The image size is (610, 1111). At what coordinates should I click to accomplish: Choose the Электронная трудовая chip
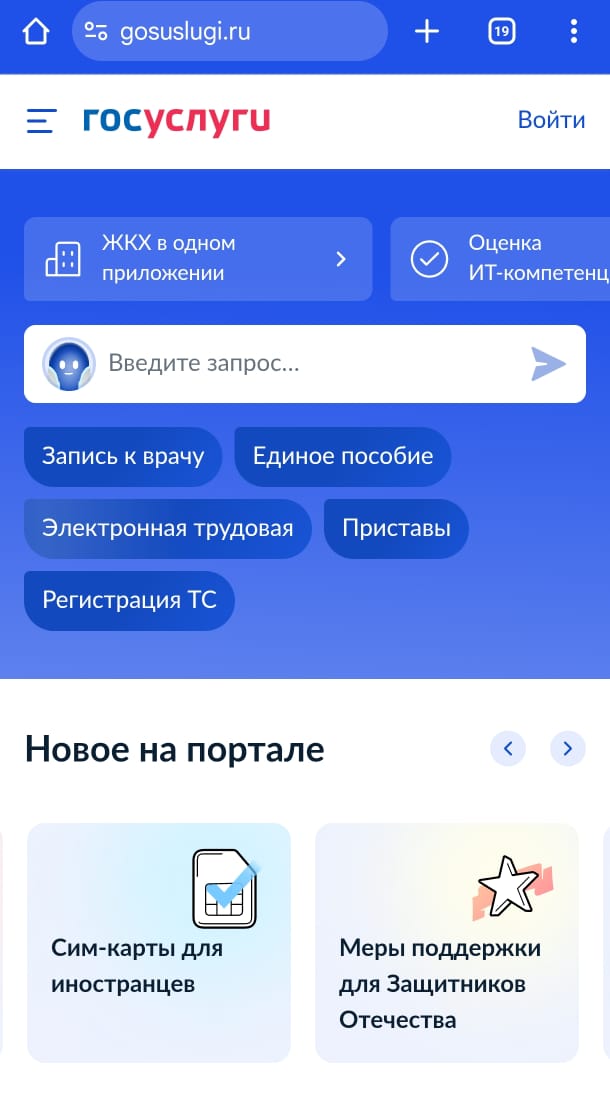pos(167,528)
